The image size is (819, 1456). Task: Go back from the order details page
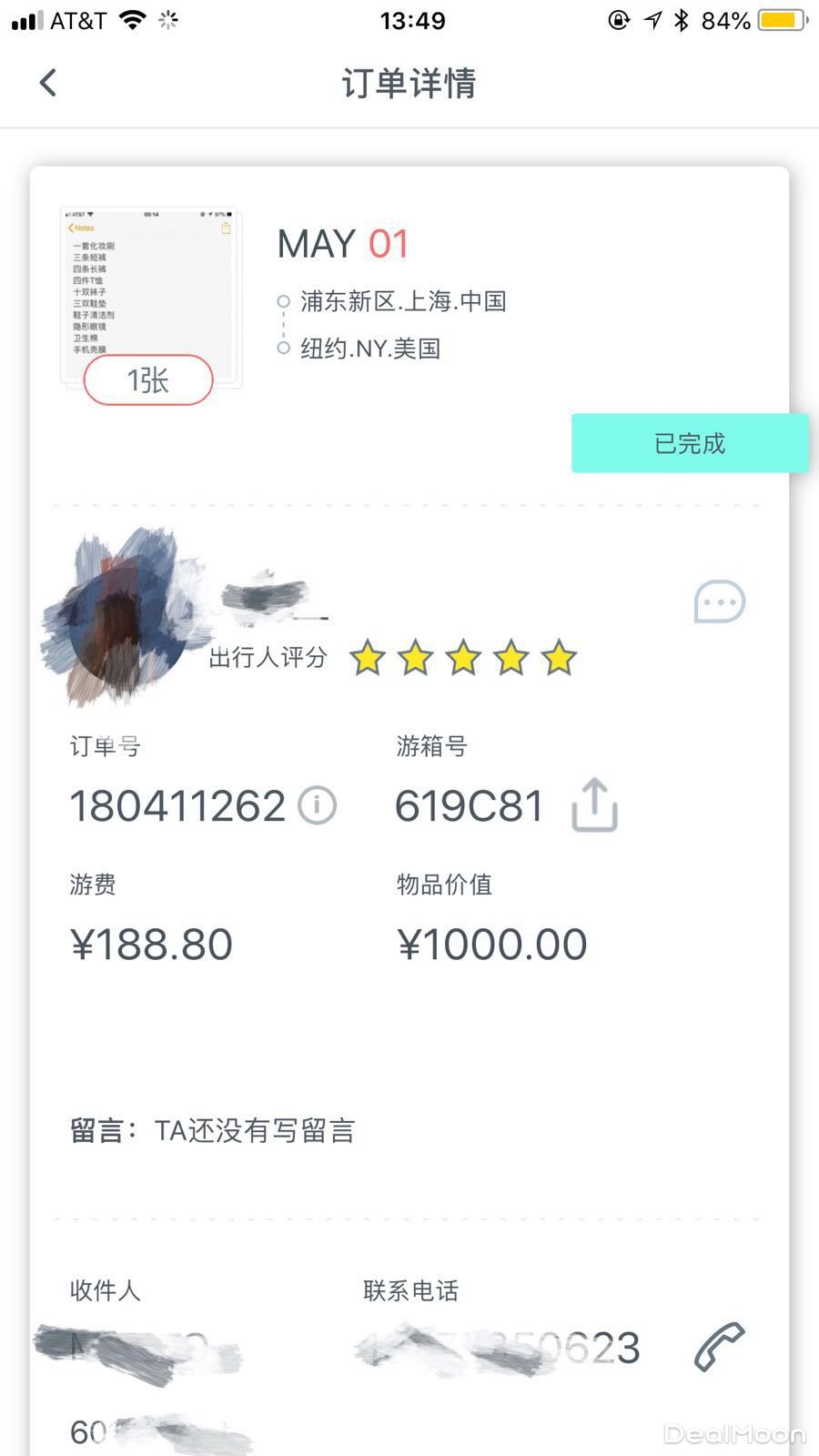click(x=48, y=83)
